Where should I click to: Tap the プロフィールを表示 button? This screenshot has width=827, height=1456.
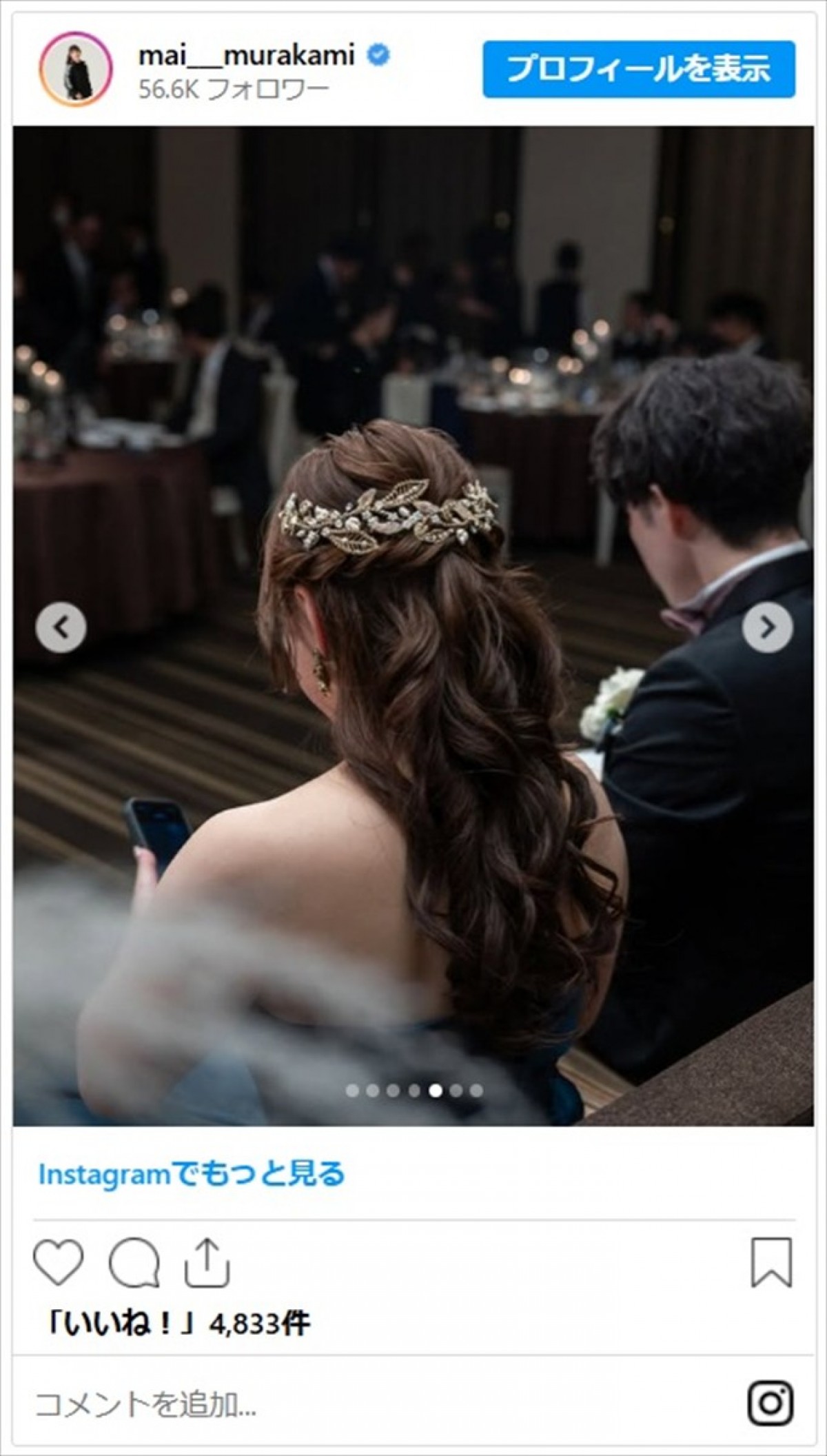point(638,69)
